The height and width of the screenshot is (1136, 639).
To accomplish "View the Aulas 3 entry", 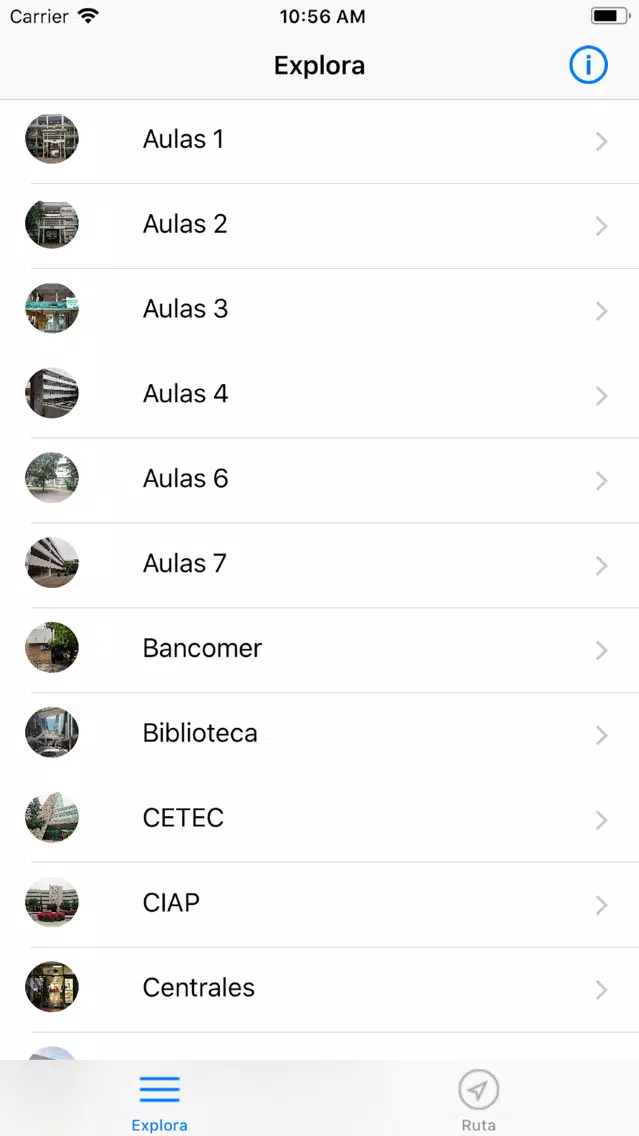I will click(320, 311).
